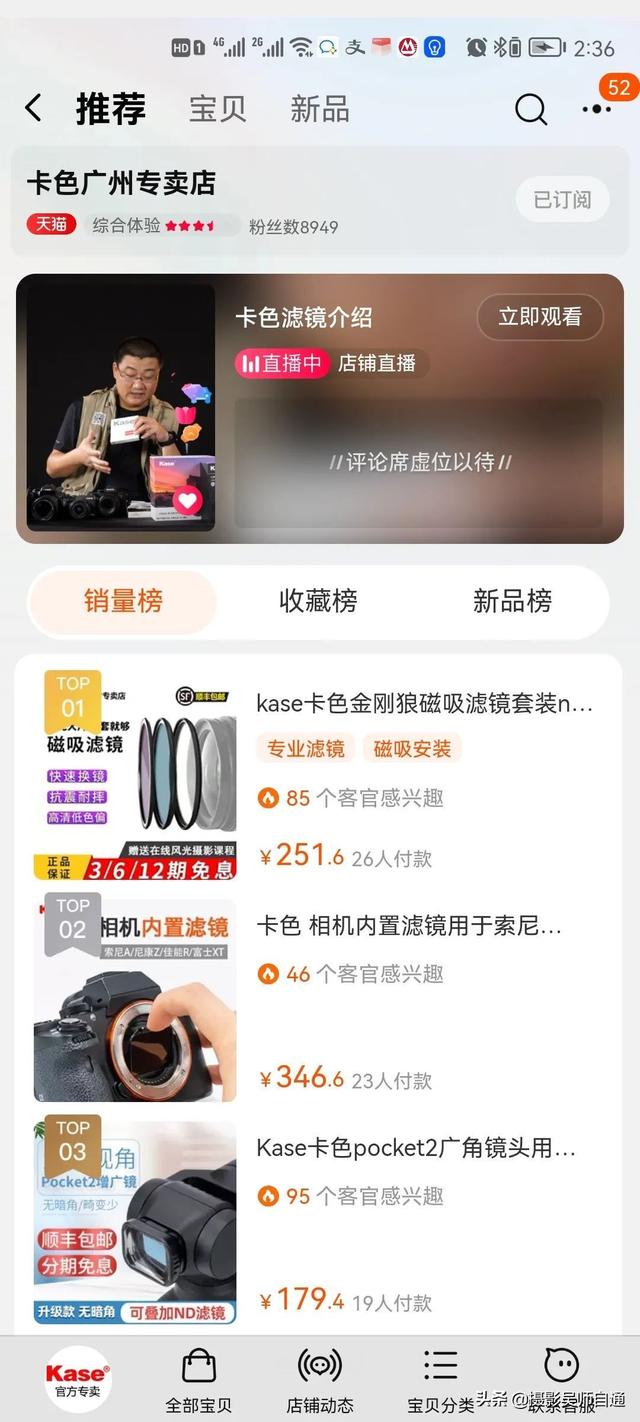Select the 新品榜 ranking tab
The height and width of the screenshot is (1422, 640).
[512, 601]
